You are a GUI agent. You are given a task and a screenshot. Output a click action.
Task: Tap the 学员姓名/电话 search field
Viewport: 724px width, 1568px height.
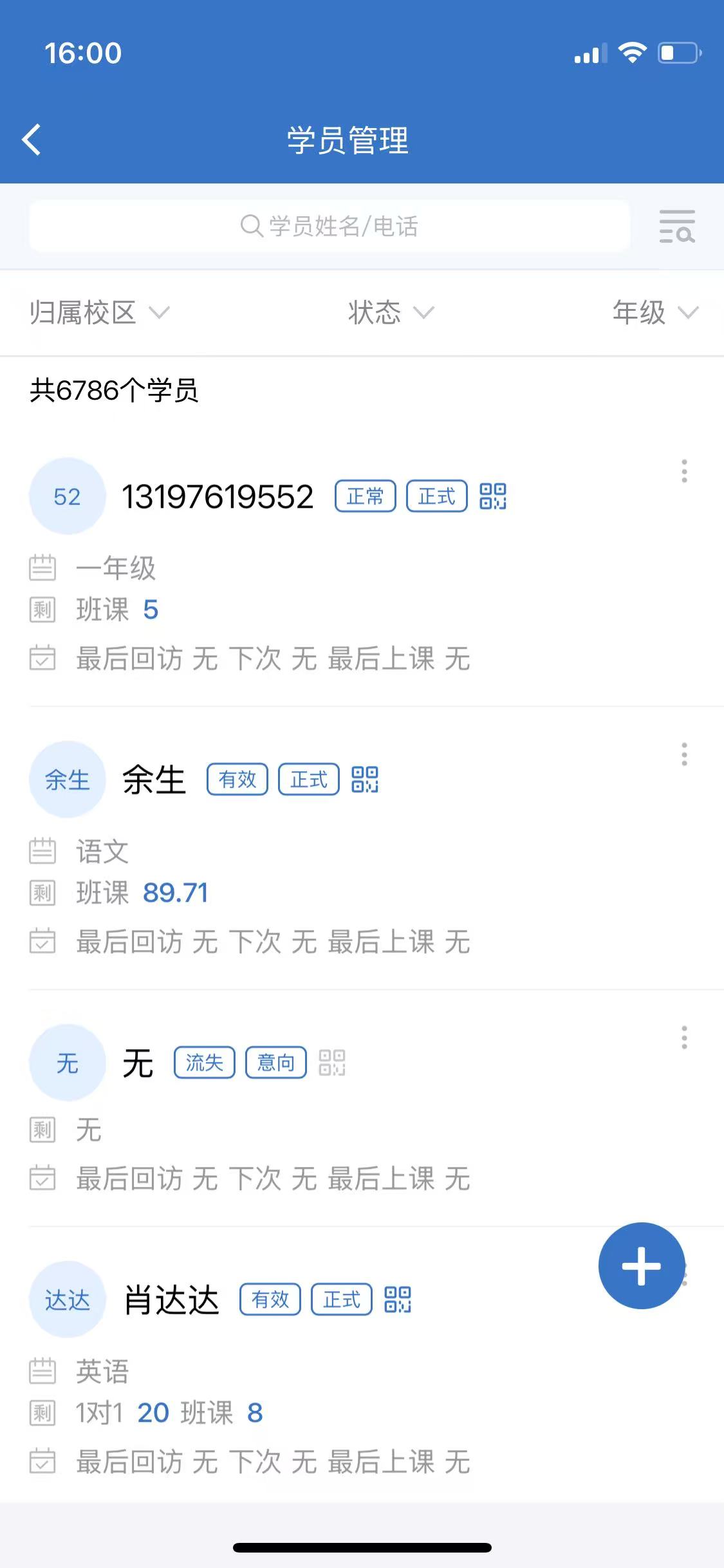click(x=329, y=226)
